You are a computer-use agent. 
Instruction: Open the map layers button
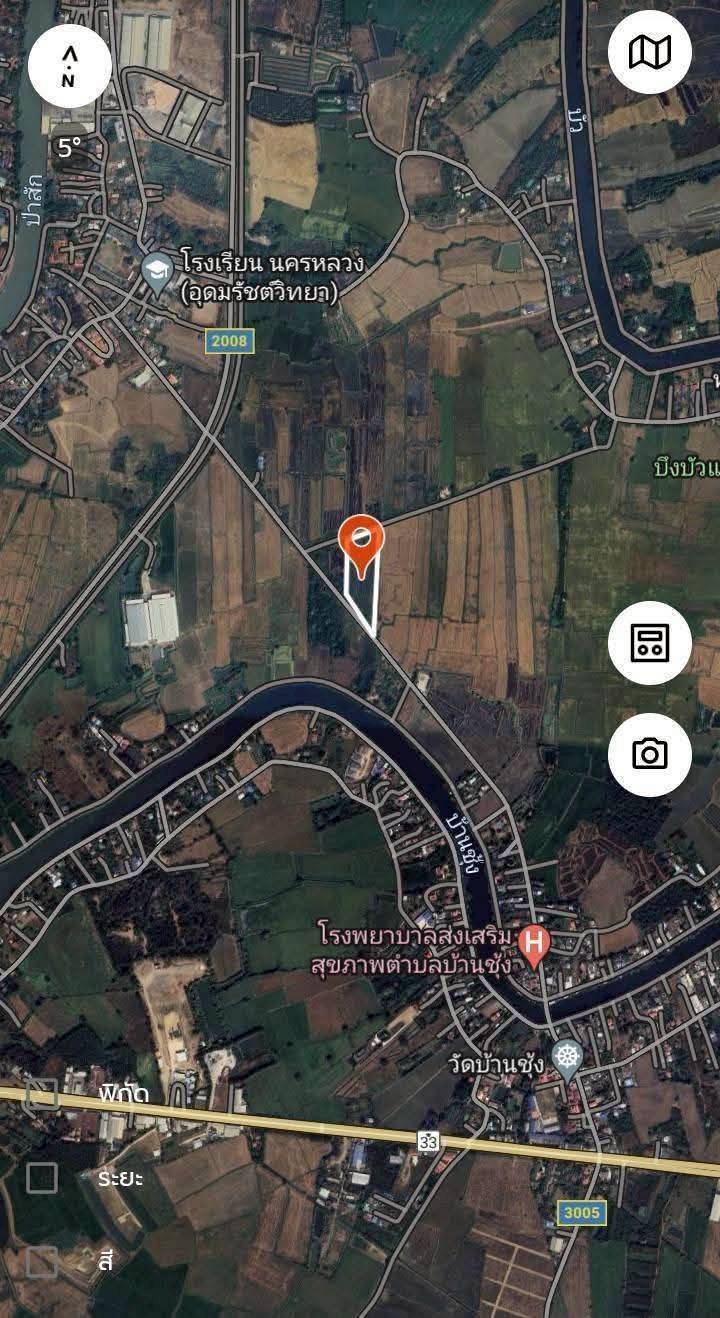pyautogui.click(x=649, y=52)
